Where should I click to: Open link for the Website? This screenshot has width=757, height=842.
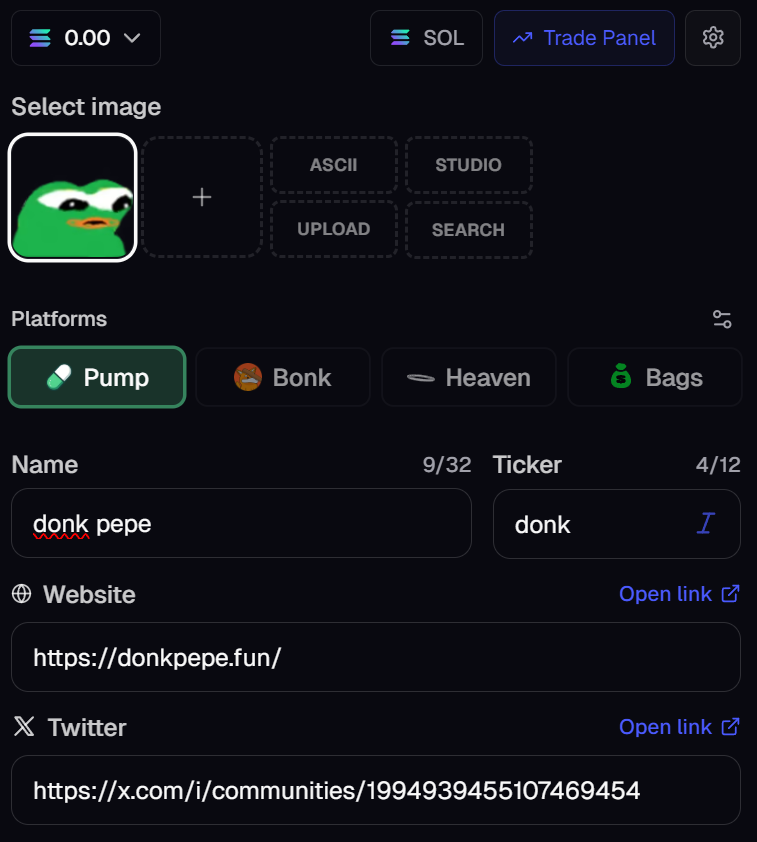point(679,594)
